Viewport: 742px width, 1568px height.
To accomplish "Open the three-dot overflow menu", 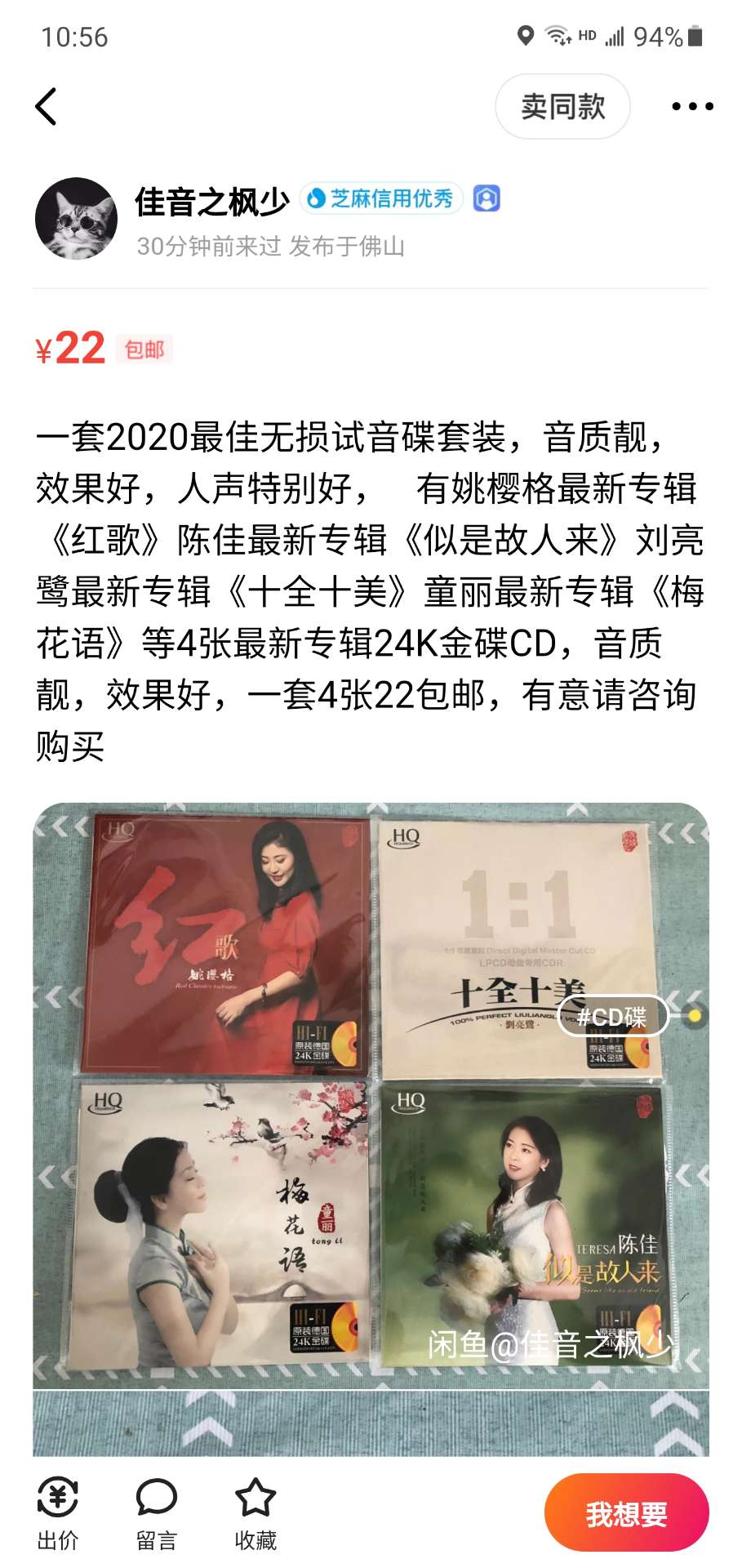I will point(691,106).
